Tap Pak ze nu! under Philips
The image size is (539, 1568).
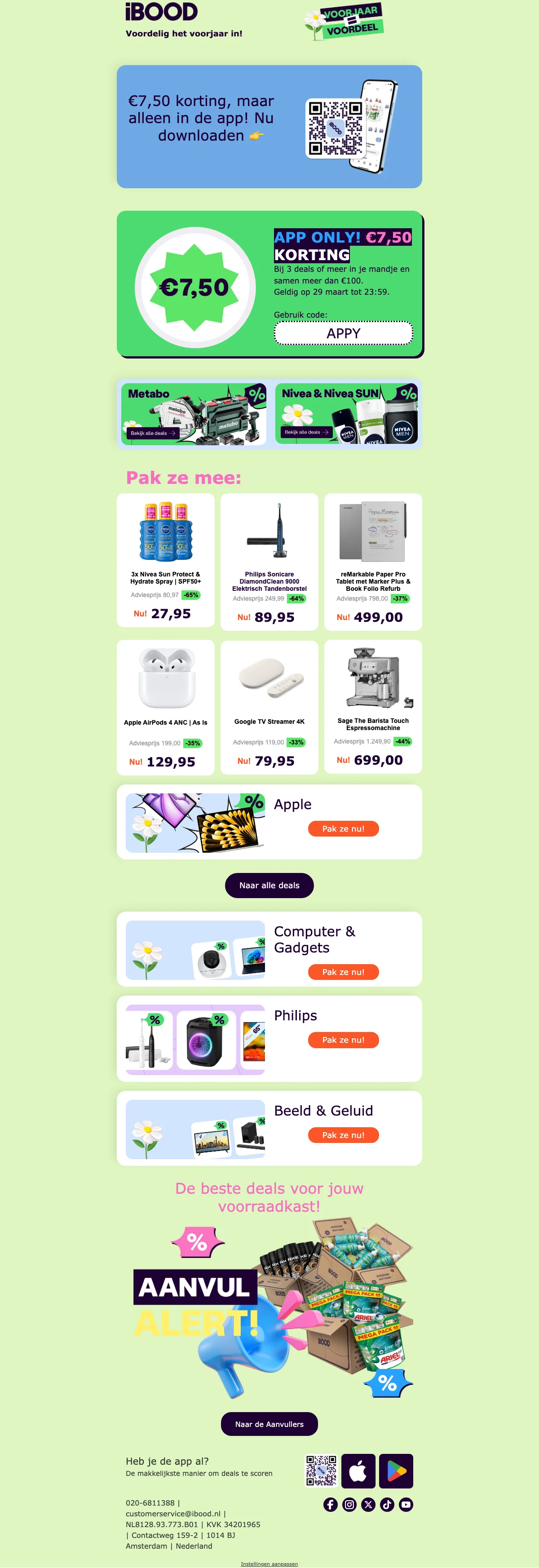tap(343, 1040)
